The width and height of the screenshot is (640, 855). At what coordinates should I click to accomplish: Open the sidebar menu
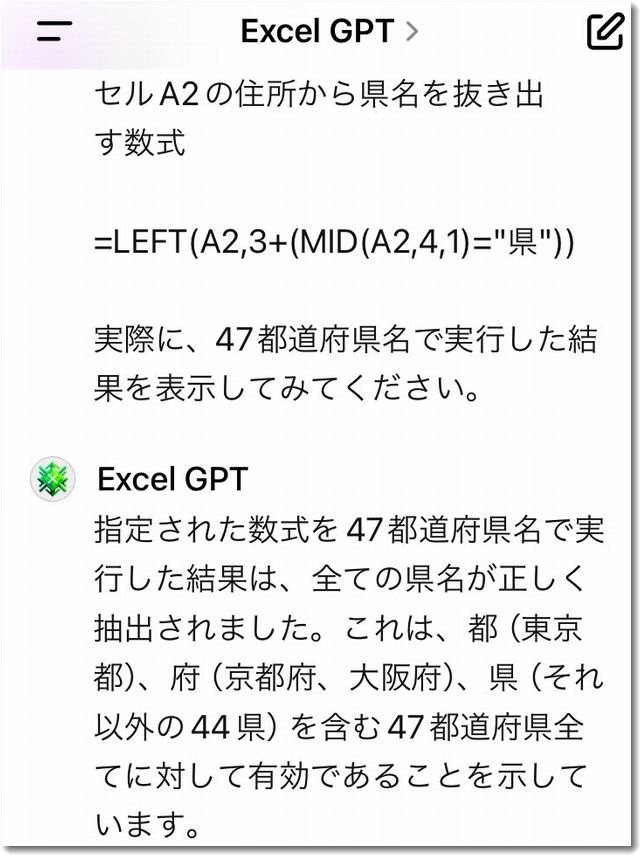[54, 32]
